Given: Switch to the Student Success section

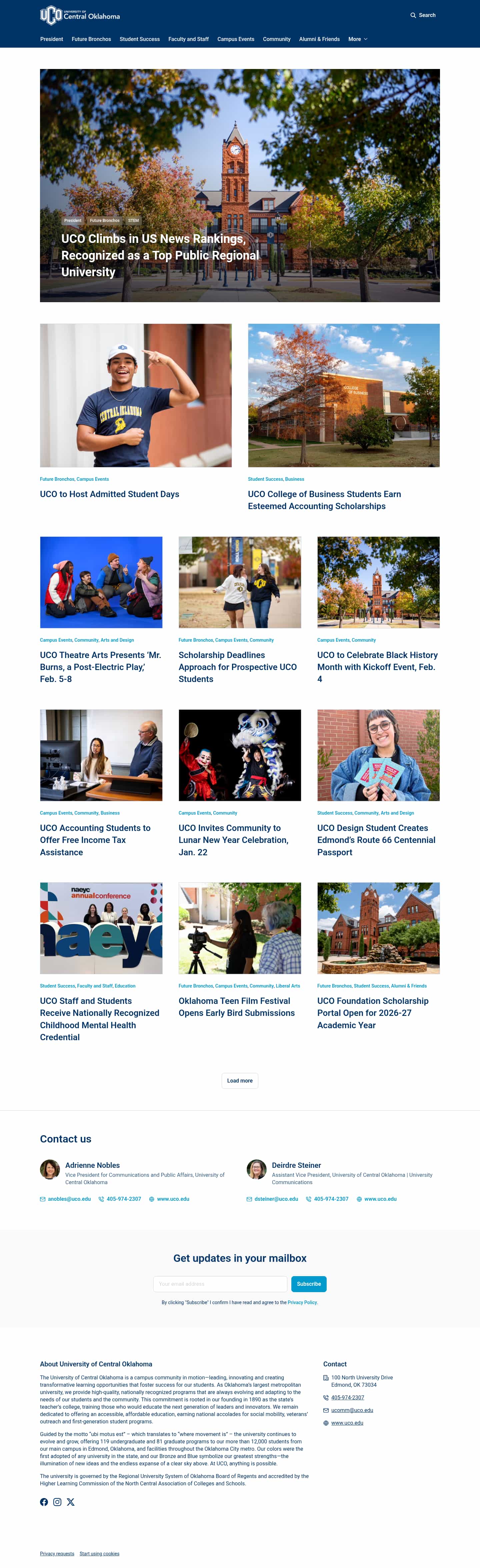Looking at the screenshot, I should pyautogui.click(x=139, y=39).
